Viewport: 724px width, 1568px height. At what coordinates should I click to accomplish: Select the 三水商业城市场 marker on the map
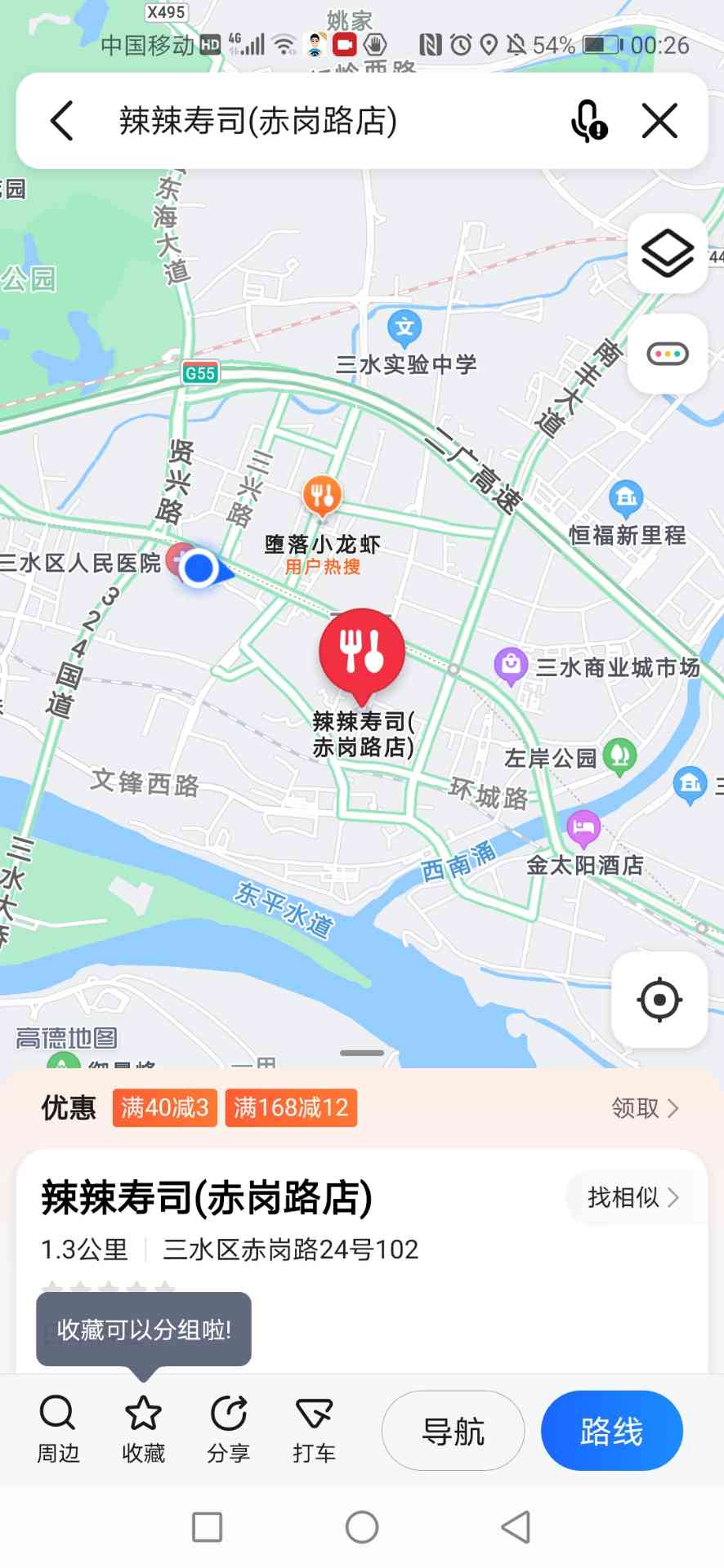tap(511, 665)
